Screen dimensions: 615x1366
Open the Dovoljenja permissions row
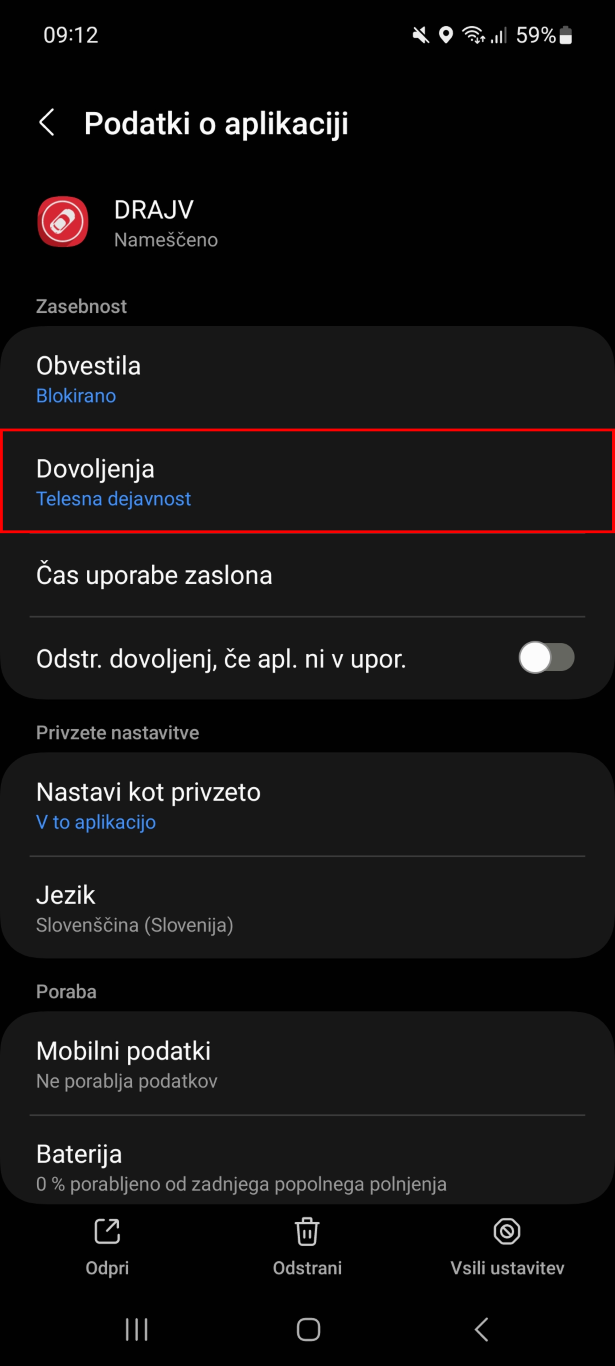(x=307, y=481)
